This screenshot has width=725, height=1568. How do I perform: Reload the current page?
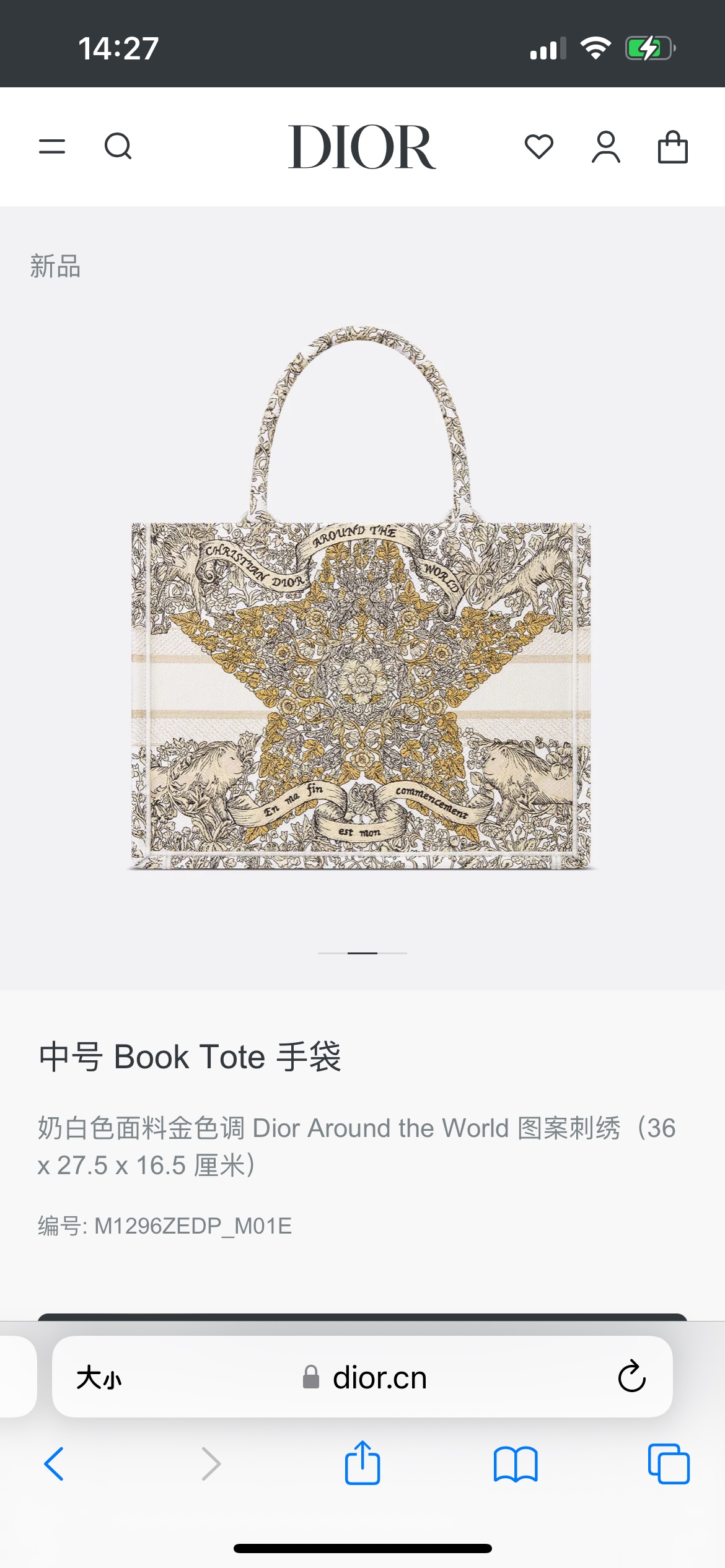631,1377
